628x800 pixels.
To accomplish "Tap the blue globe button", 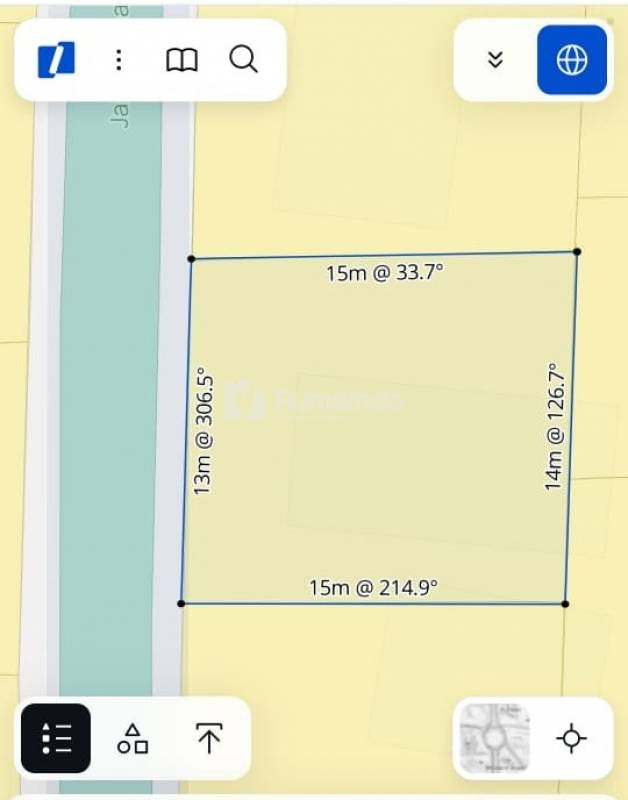I will point(572,60).
